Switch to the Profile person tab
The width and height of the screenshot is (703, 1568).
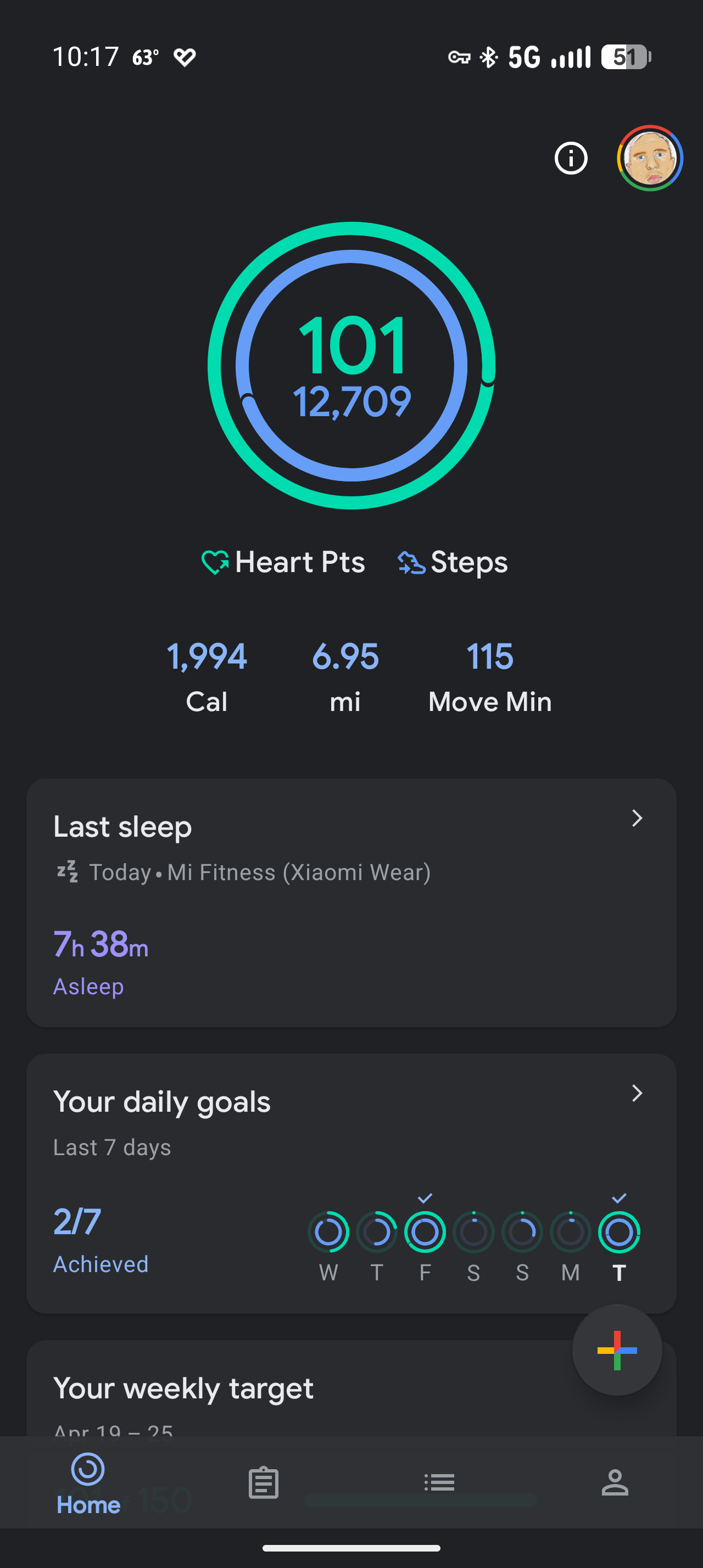pyautogui.click(x=615, y=1482)
